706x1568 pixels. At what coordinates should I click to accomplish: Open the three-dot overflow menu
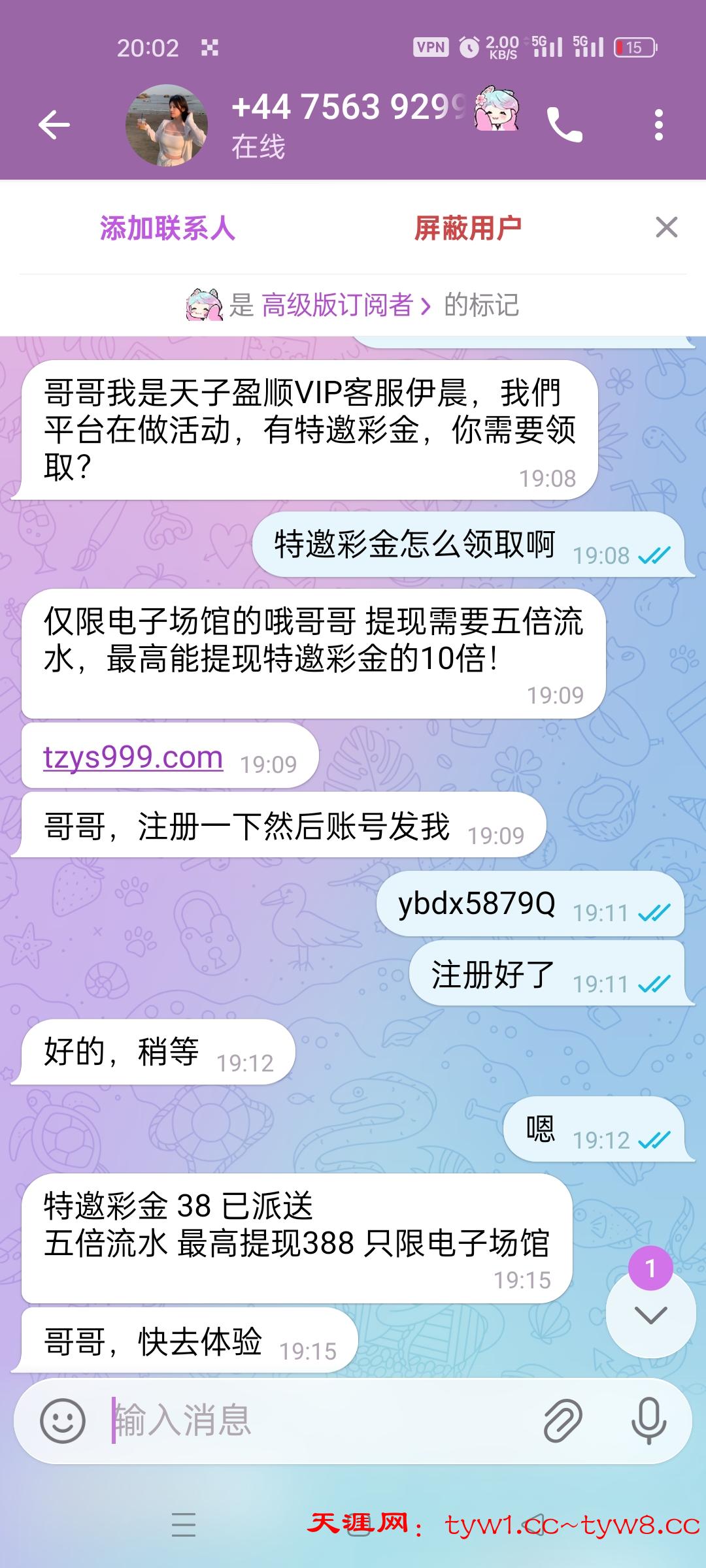(658, 125)
